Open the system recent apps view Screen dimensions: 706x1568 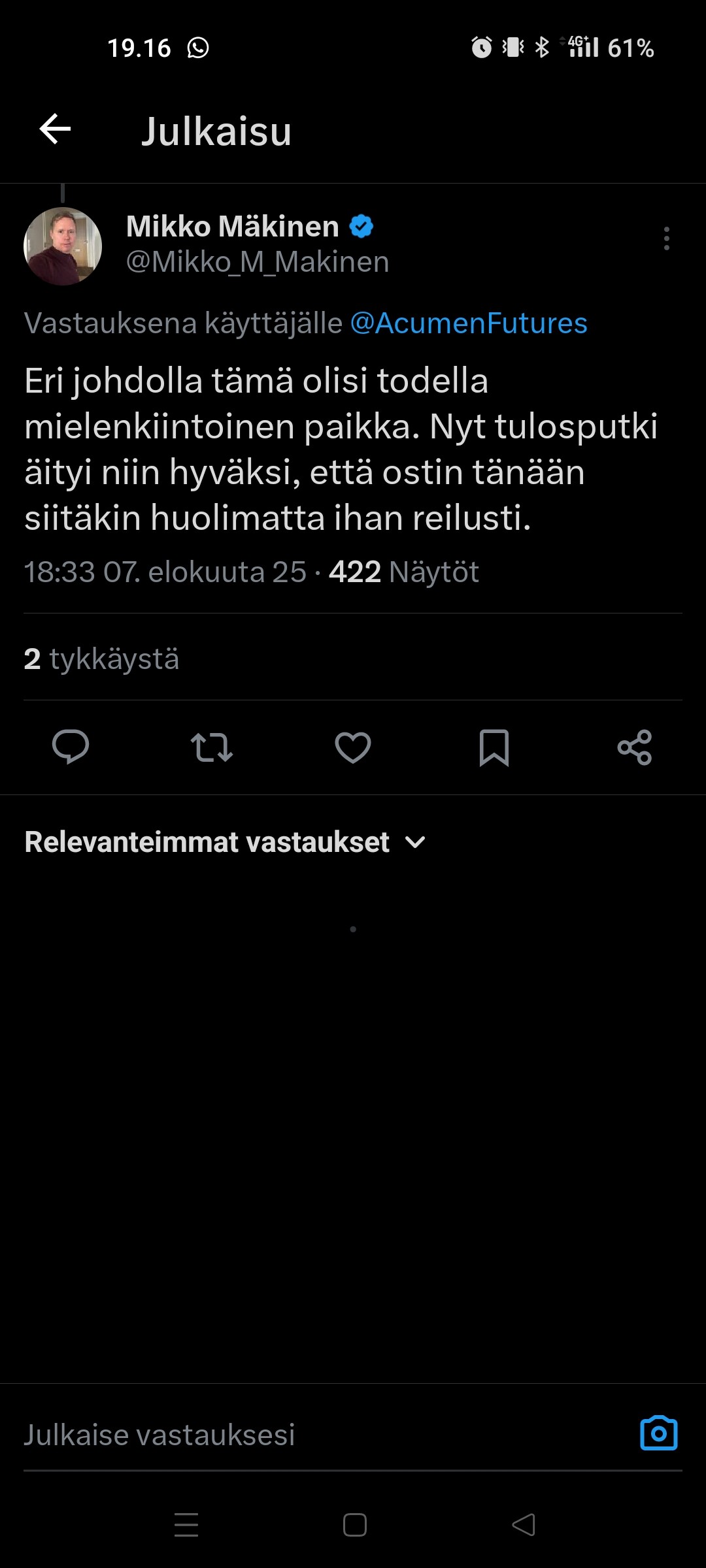[x=186, y=1525]
